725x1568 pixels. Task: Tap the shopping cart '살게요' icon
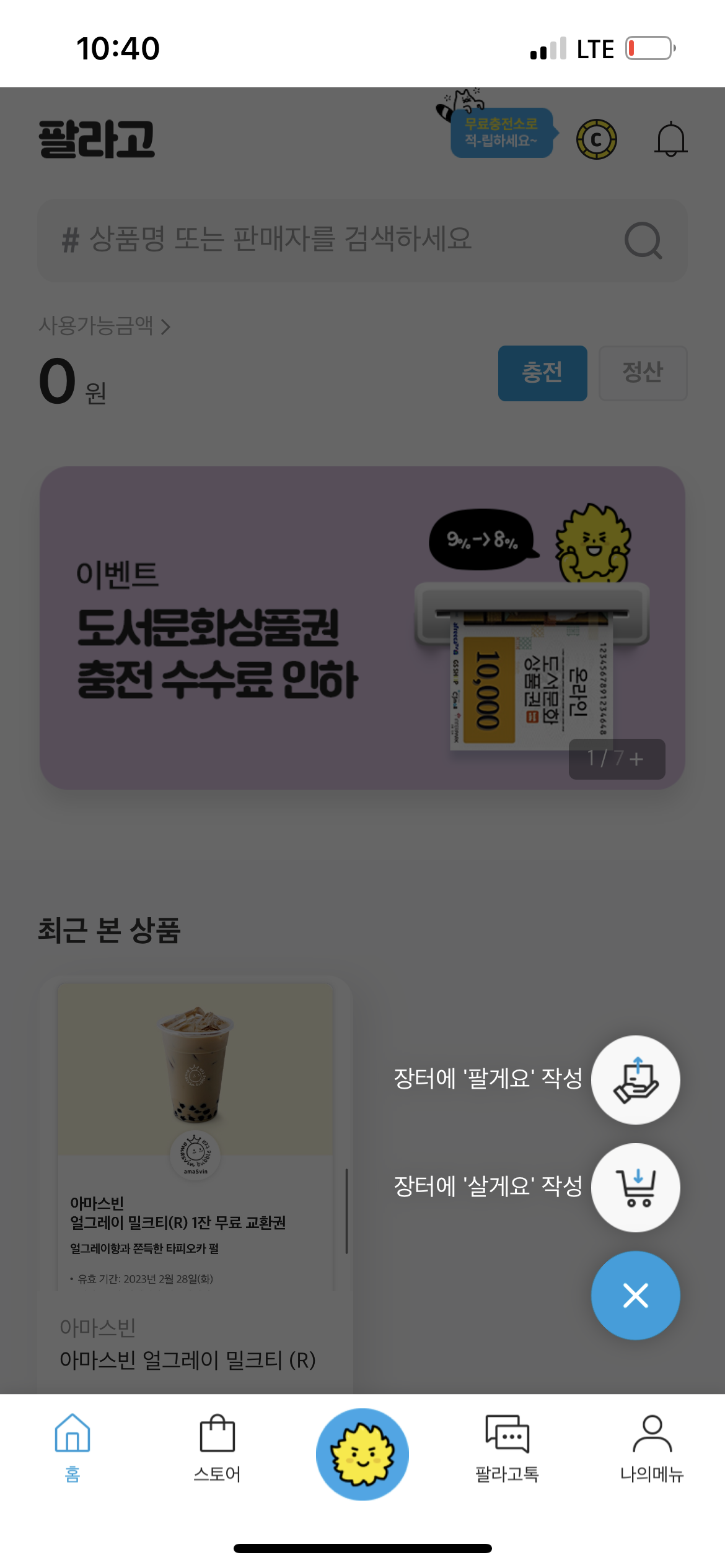point(635,1188)
